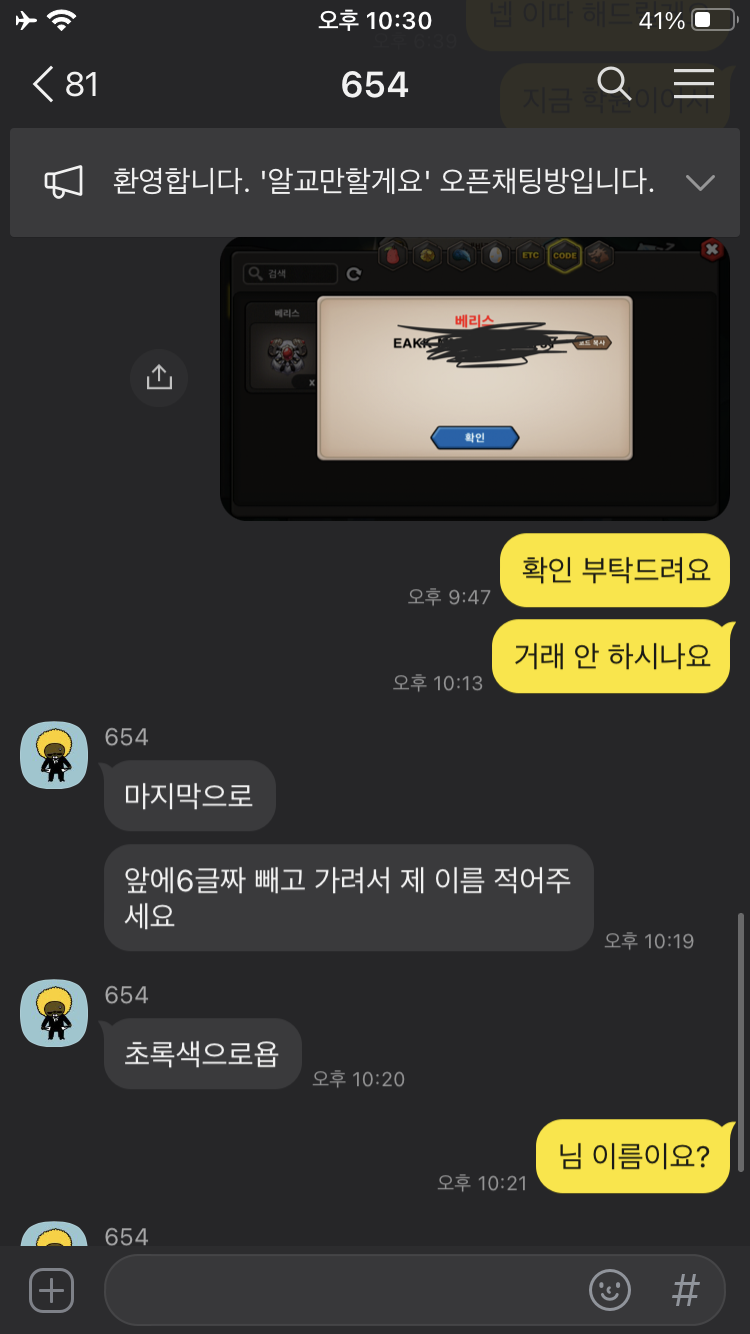Focus the message input field
The height and width of the screenshot is (1334, 750).
[x=340, y=1290]
